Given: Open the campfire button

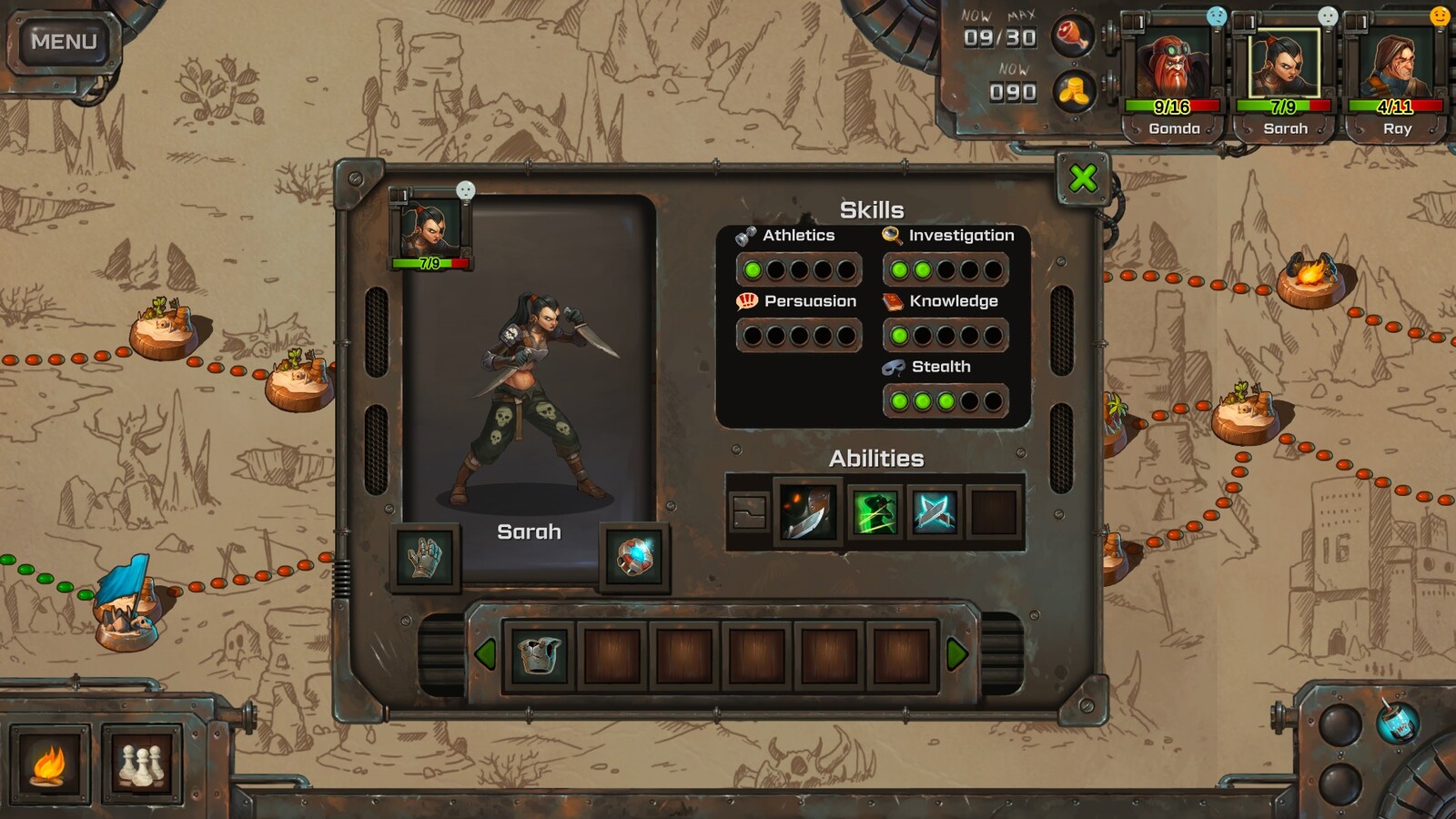Looking at the screenshot, I should click(49, 764).
